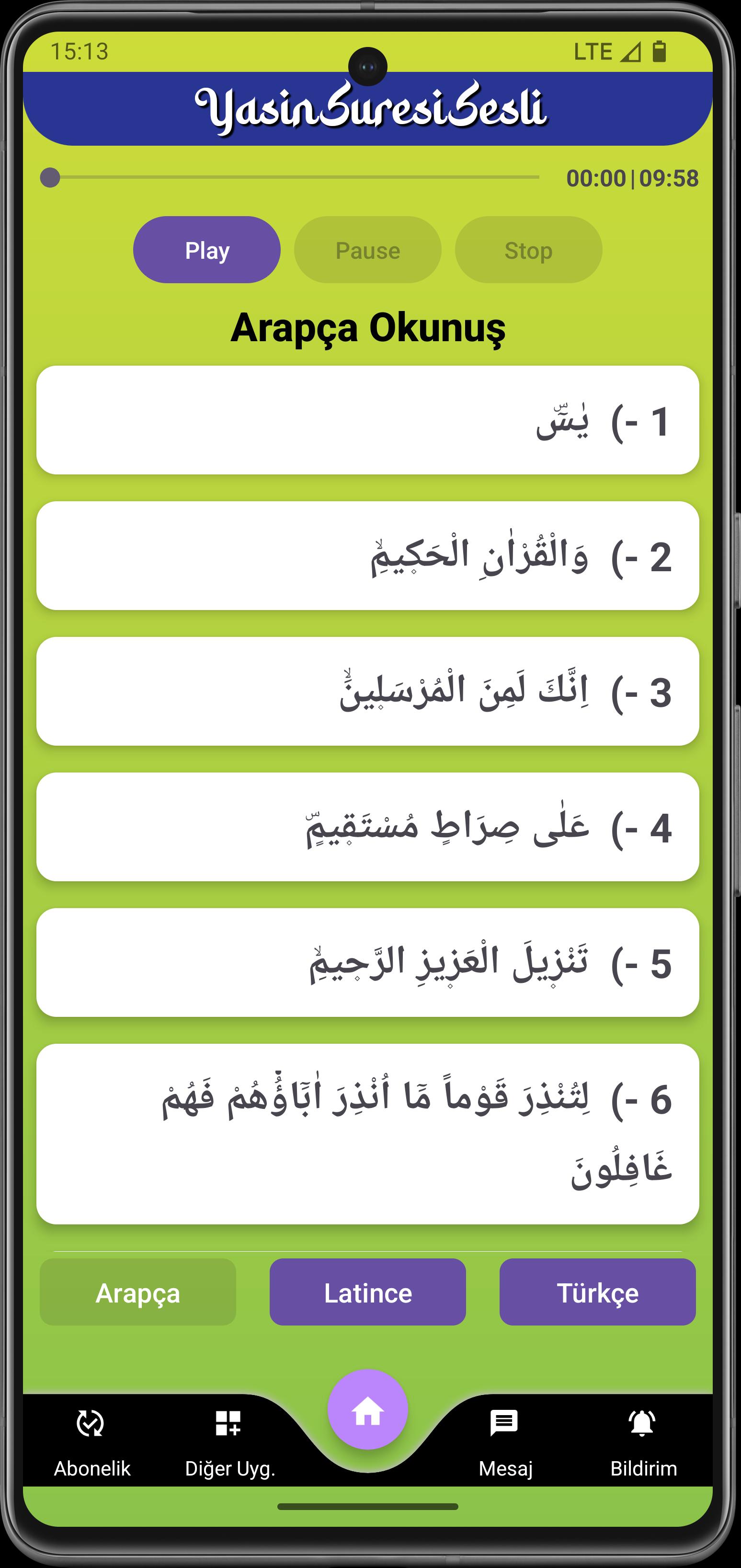Tap the audio progress slider handle

tap(50, 178)
